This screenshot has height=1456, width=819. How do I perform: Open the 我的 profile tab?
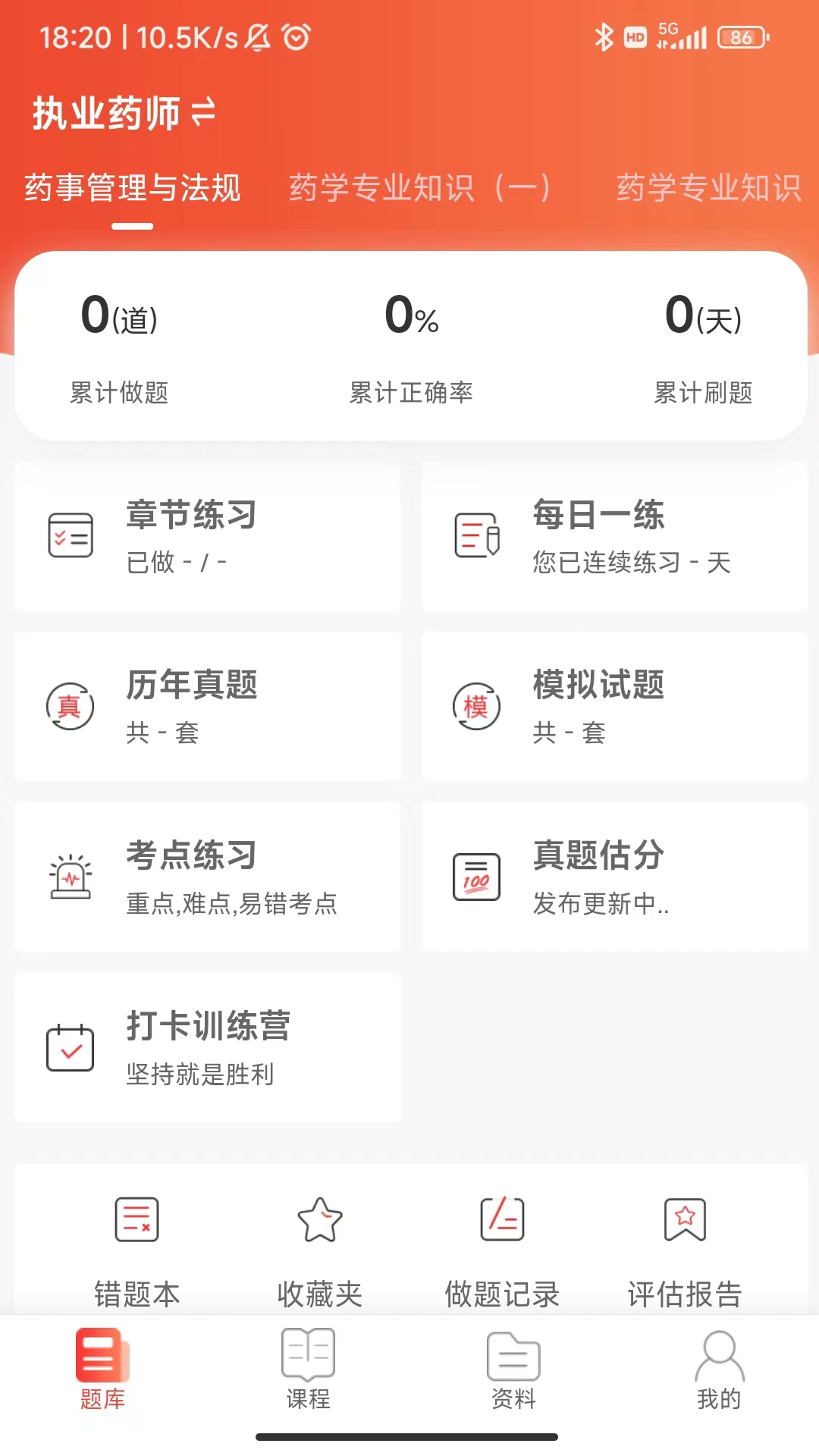[x=719, y=1370]
